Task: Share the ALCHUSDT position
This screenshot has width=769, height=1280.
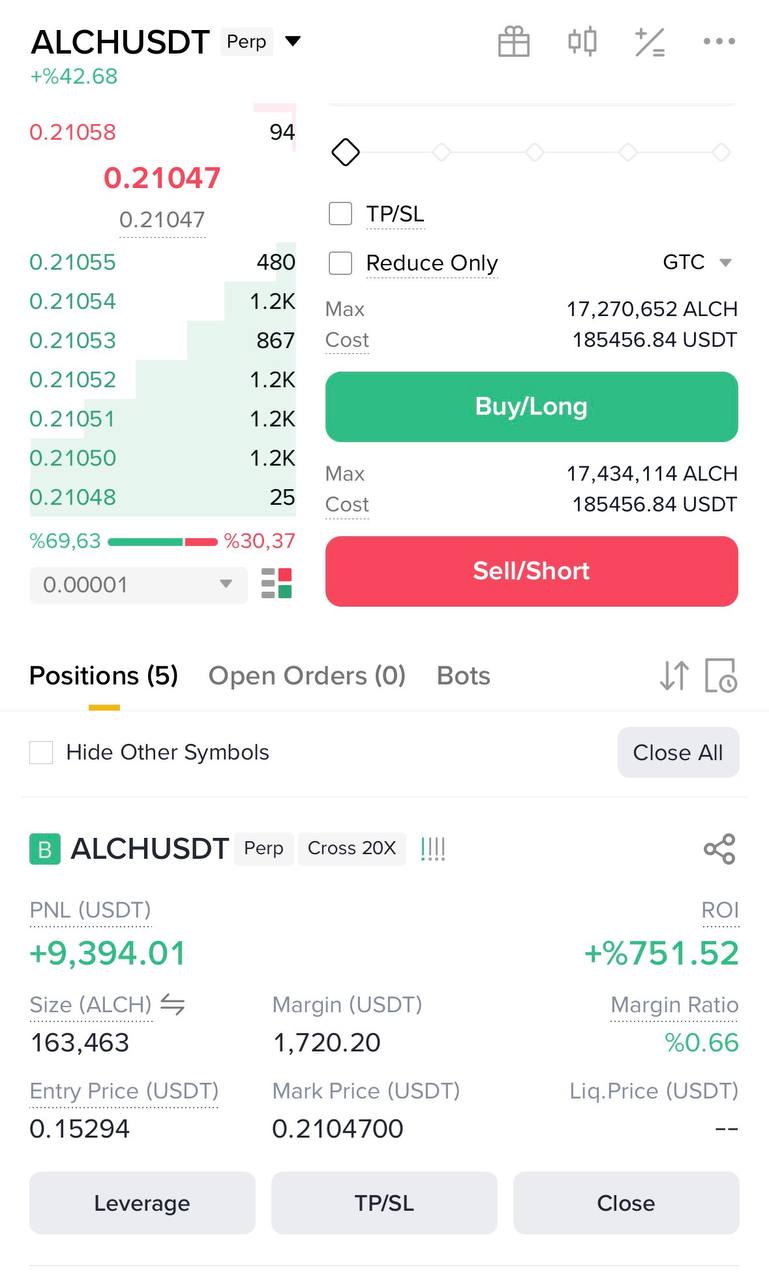Action: click(719, 849)
